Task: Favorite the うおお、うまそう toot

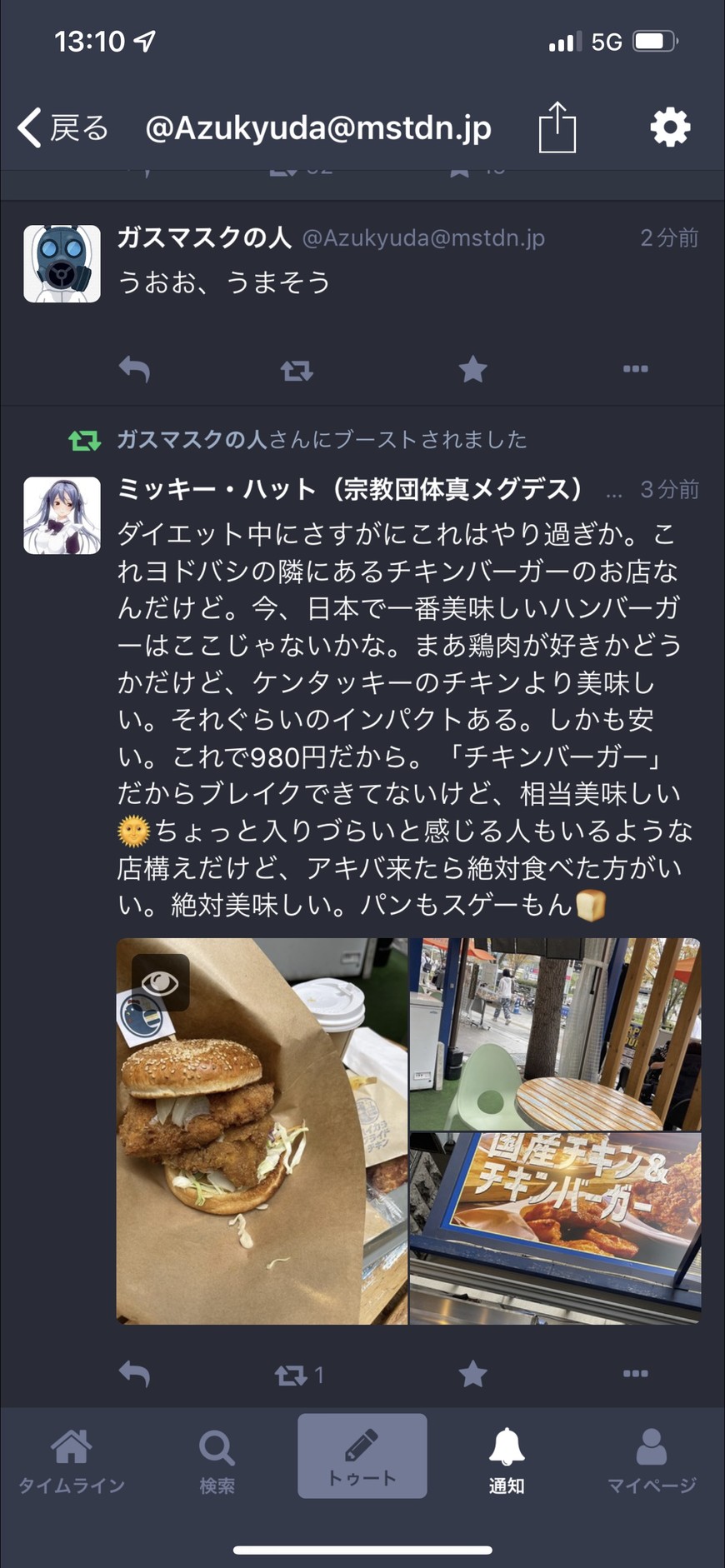Action: click(x=472, y=368)
